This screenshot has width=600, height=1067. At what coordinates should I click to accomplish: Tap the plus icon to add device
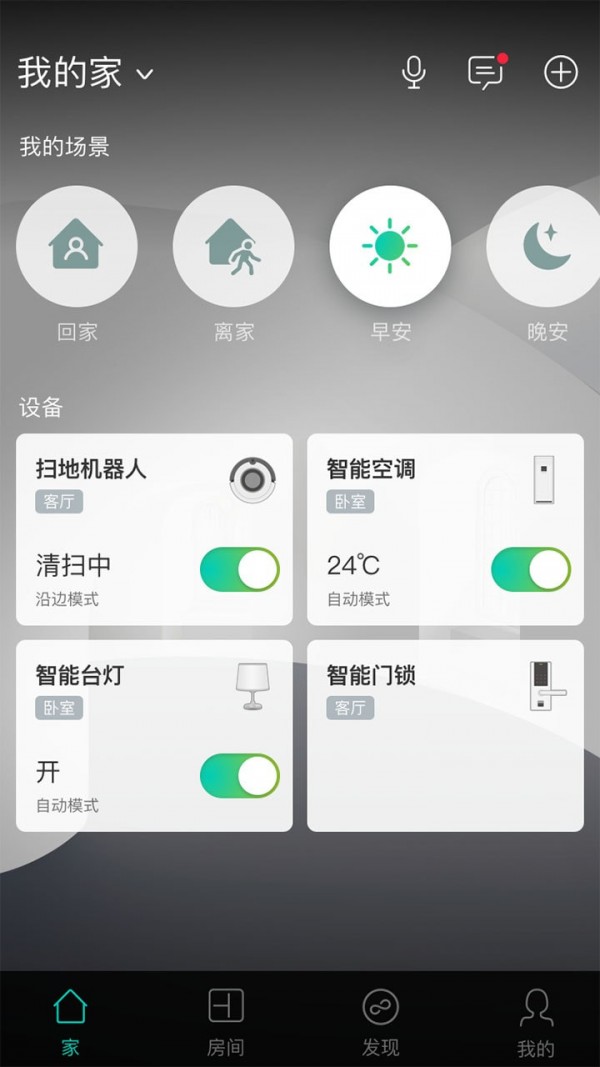561,72
